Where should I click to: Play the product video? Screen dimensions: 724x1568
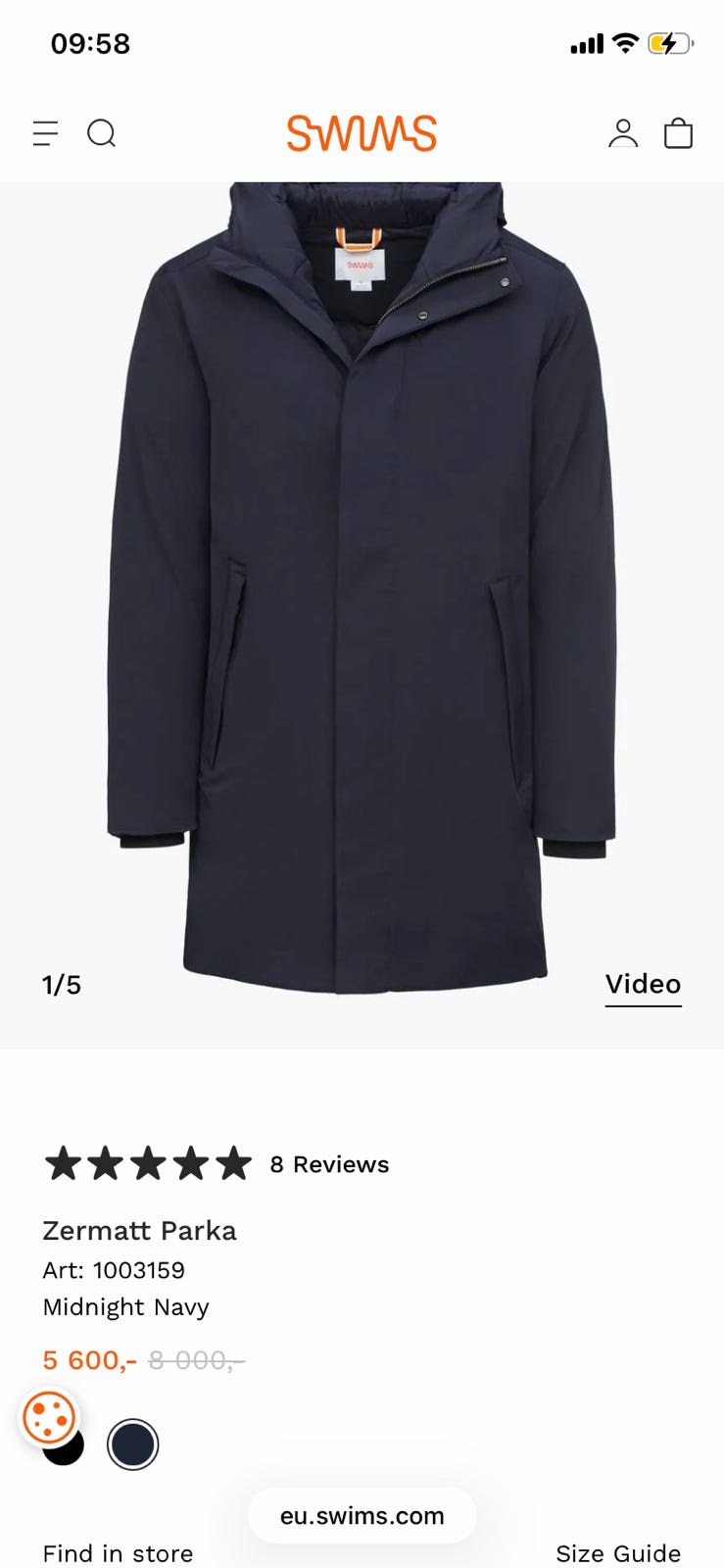(x=643, y=984)
